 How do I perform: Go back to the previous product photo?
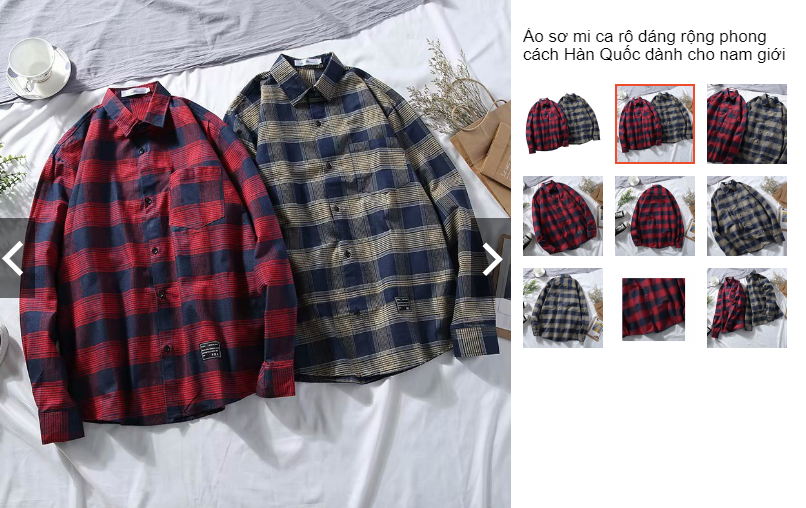(x=13, y=259)
